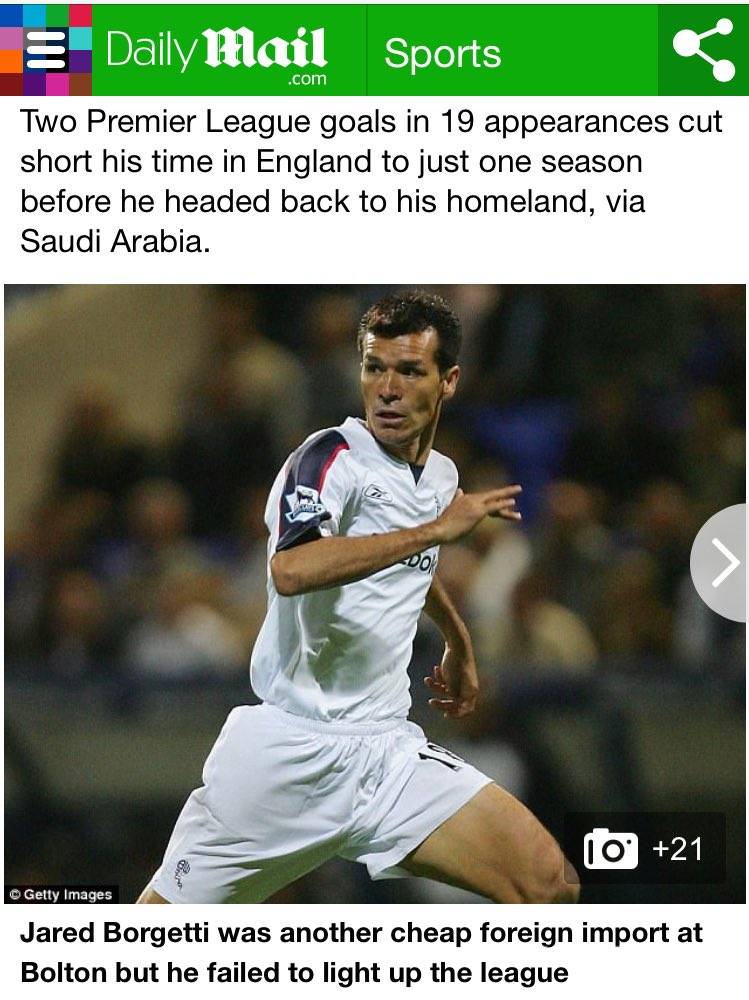Show next photo with the right arrow
Image resolution: width=749 pixels, height=1000 pixels.
(724, 563)
